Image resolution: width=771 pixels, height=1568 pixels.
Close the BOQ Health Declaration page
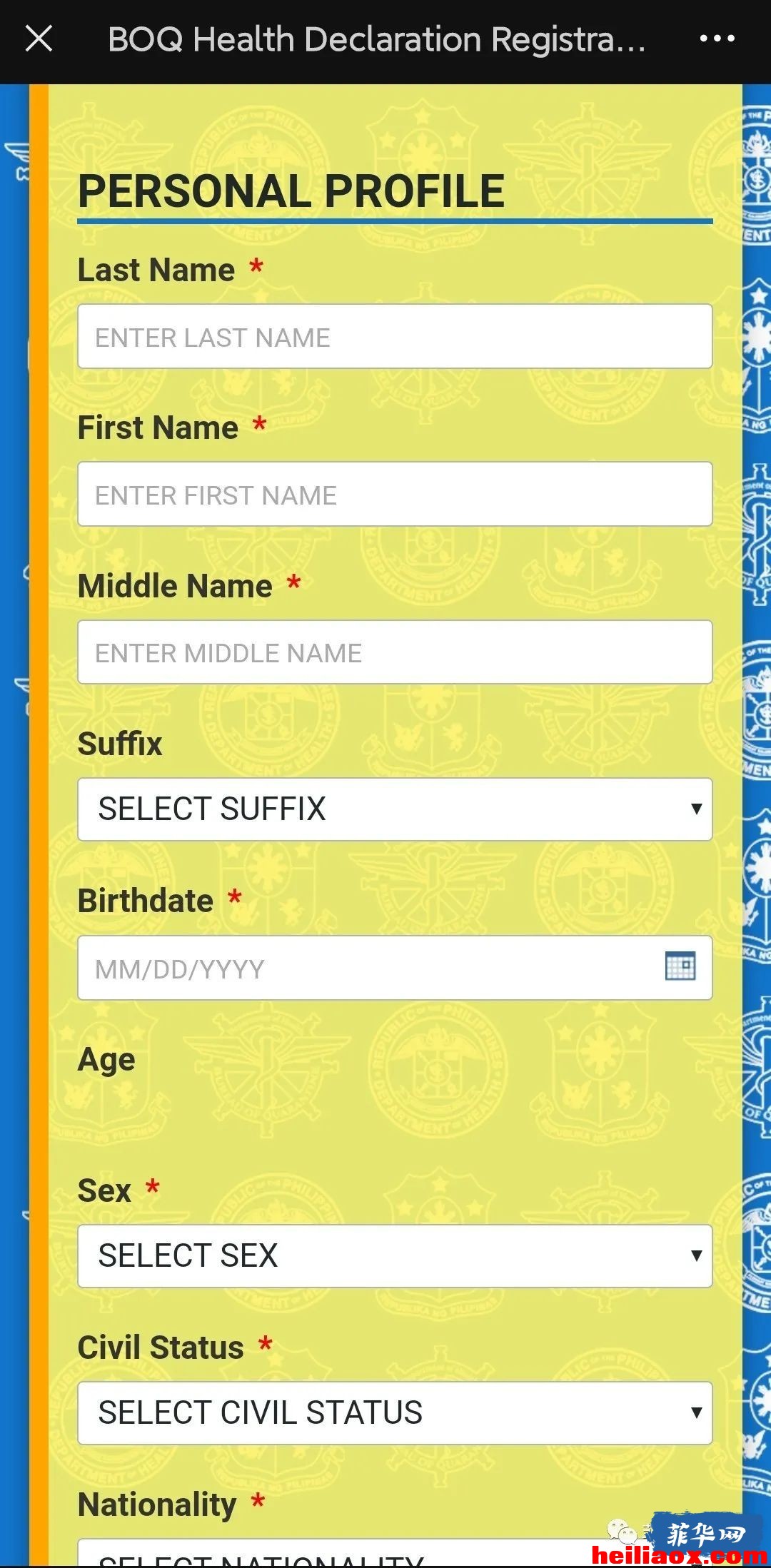(x=39, y=39)
